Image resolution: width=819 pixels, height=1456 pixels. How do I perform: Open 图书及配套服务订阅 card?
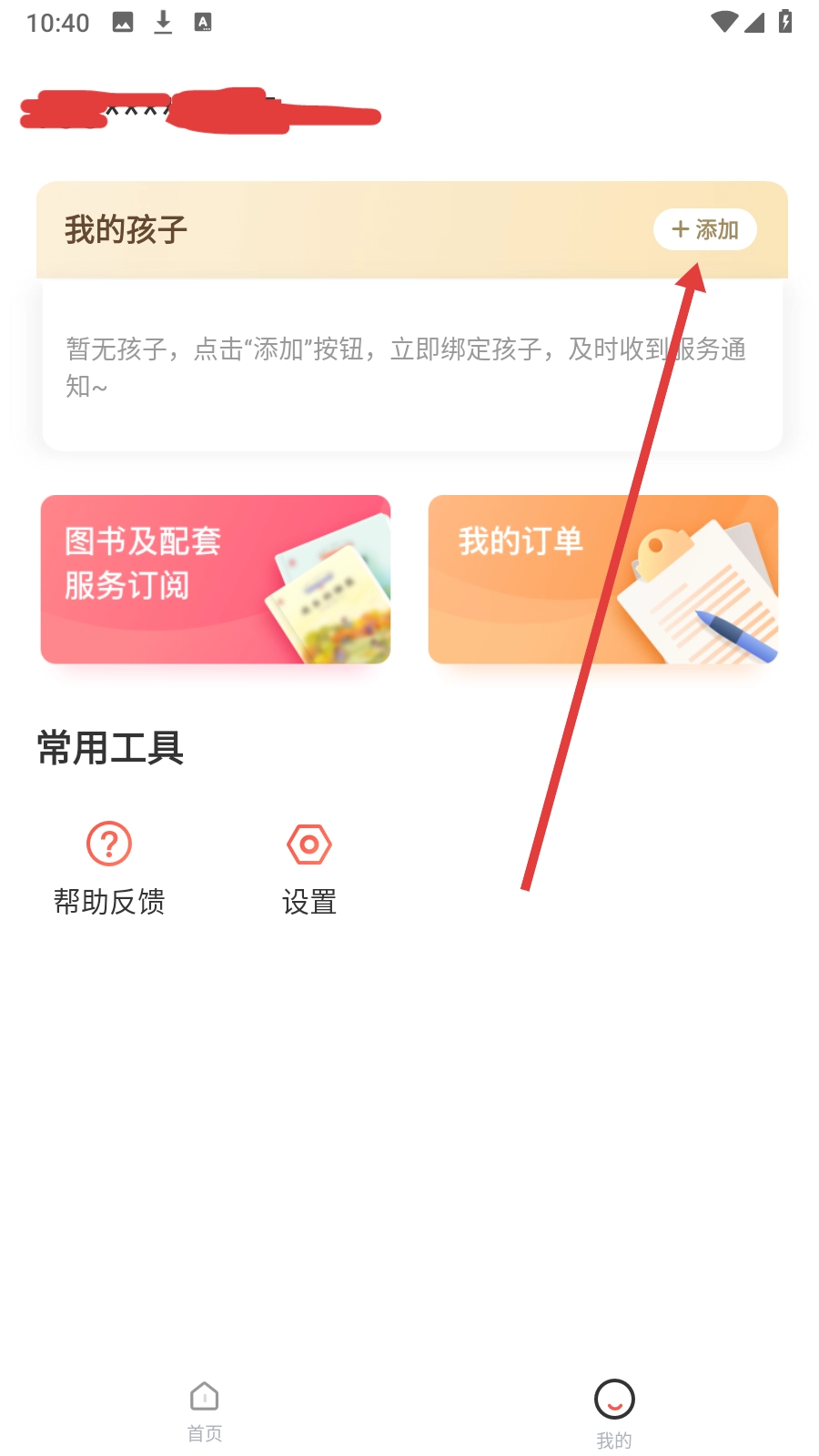pos(216,579)
